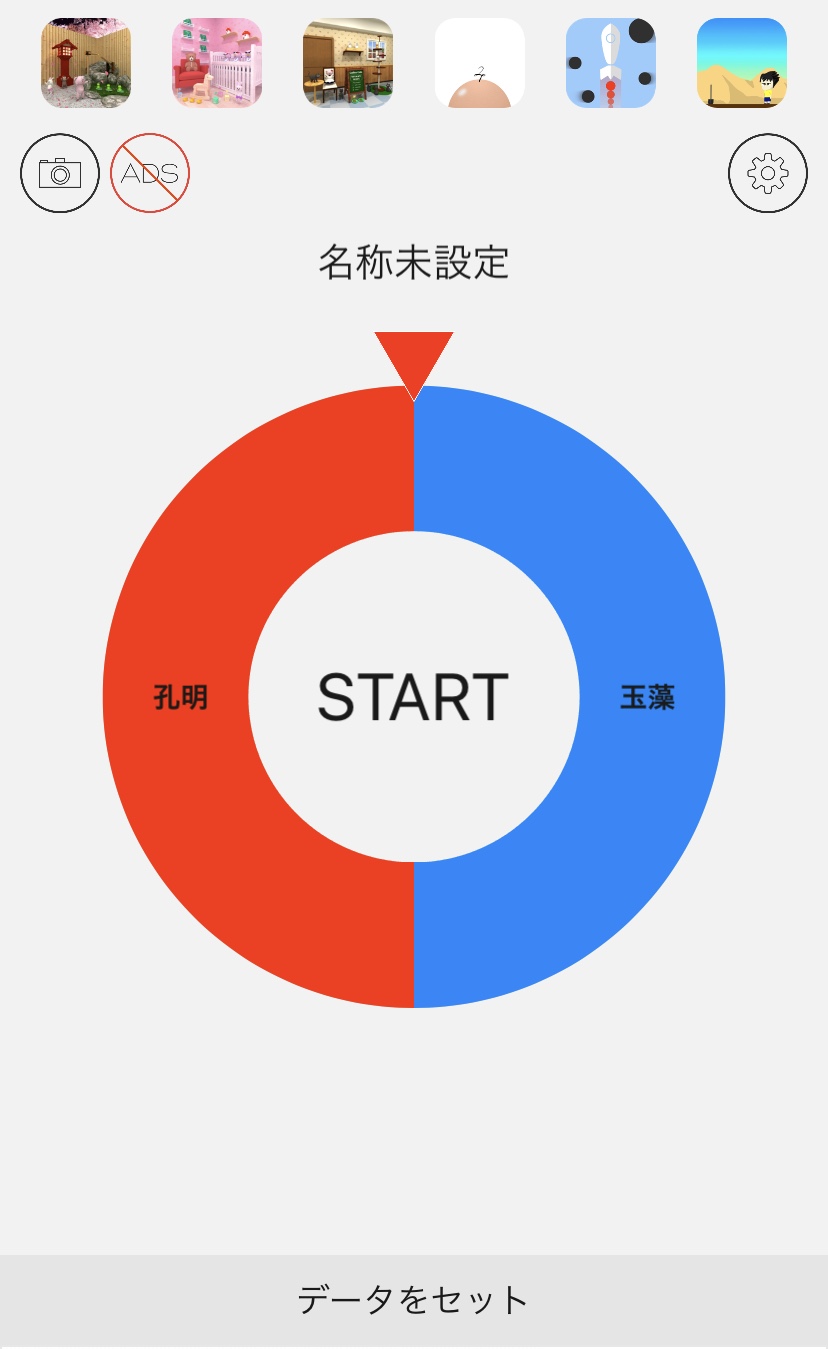
Task: Open the rocket game ad
Action: (611, 63)
